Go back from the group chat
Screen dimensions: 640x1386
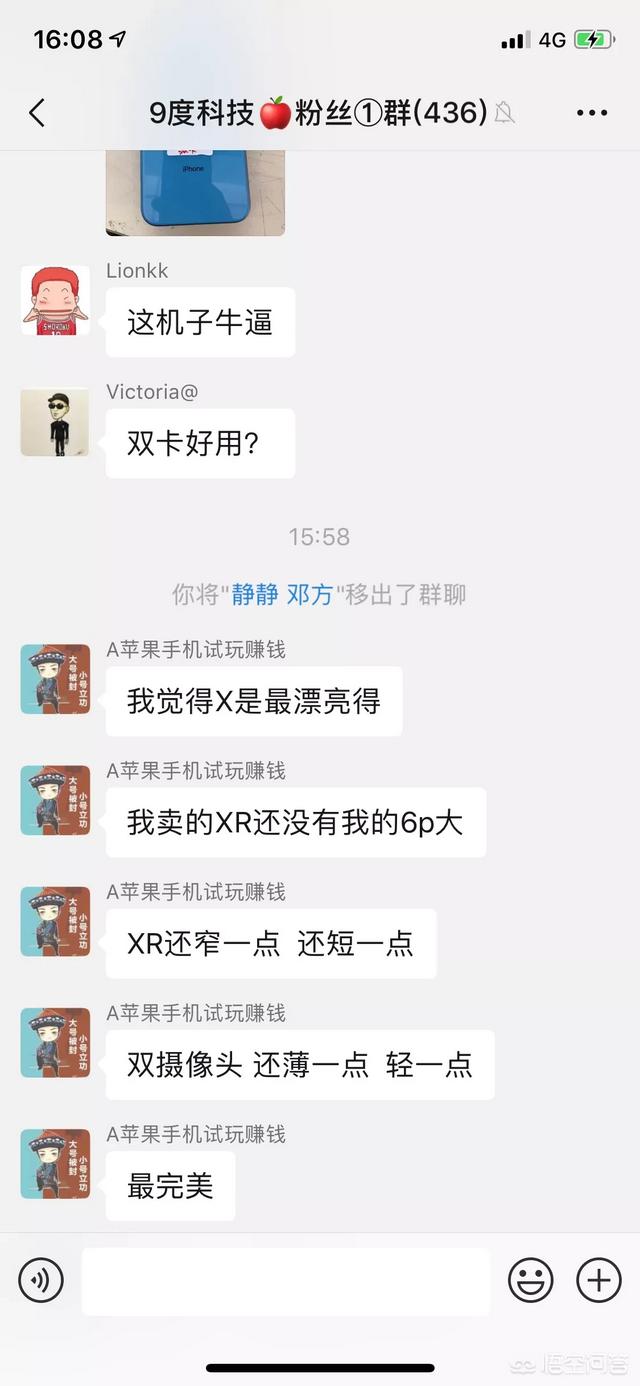tap(37, 113)
